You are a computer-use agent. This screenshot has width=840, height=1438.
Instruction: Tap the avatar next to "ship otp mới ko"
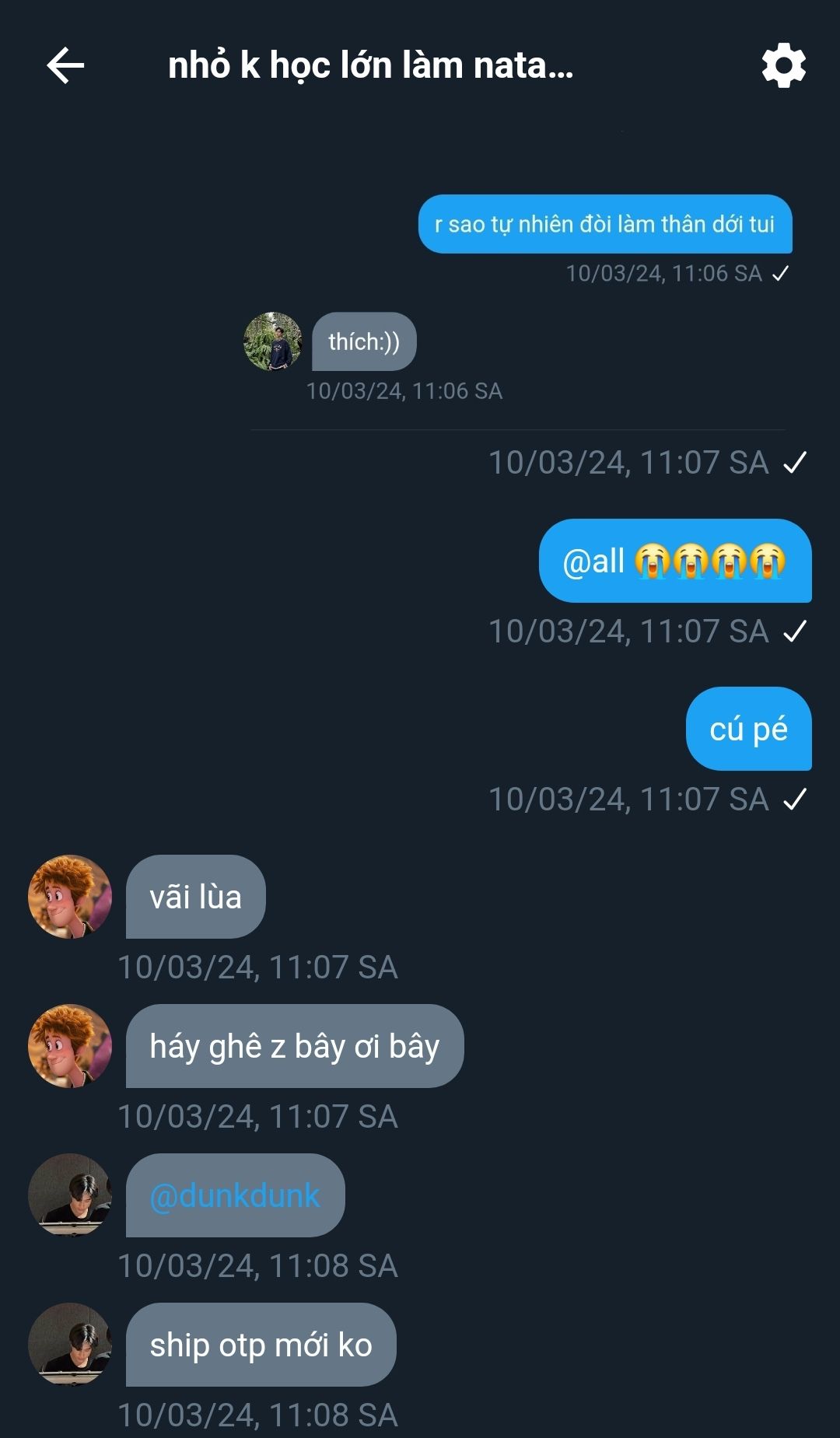(70, 1344)
